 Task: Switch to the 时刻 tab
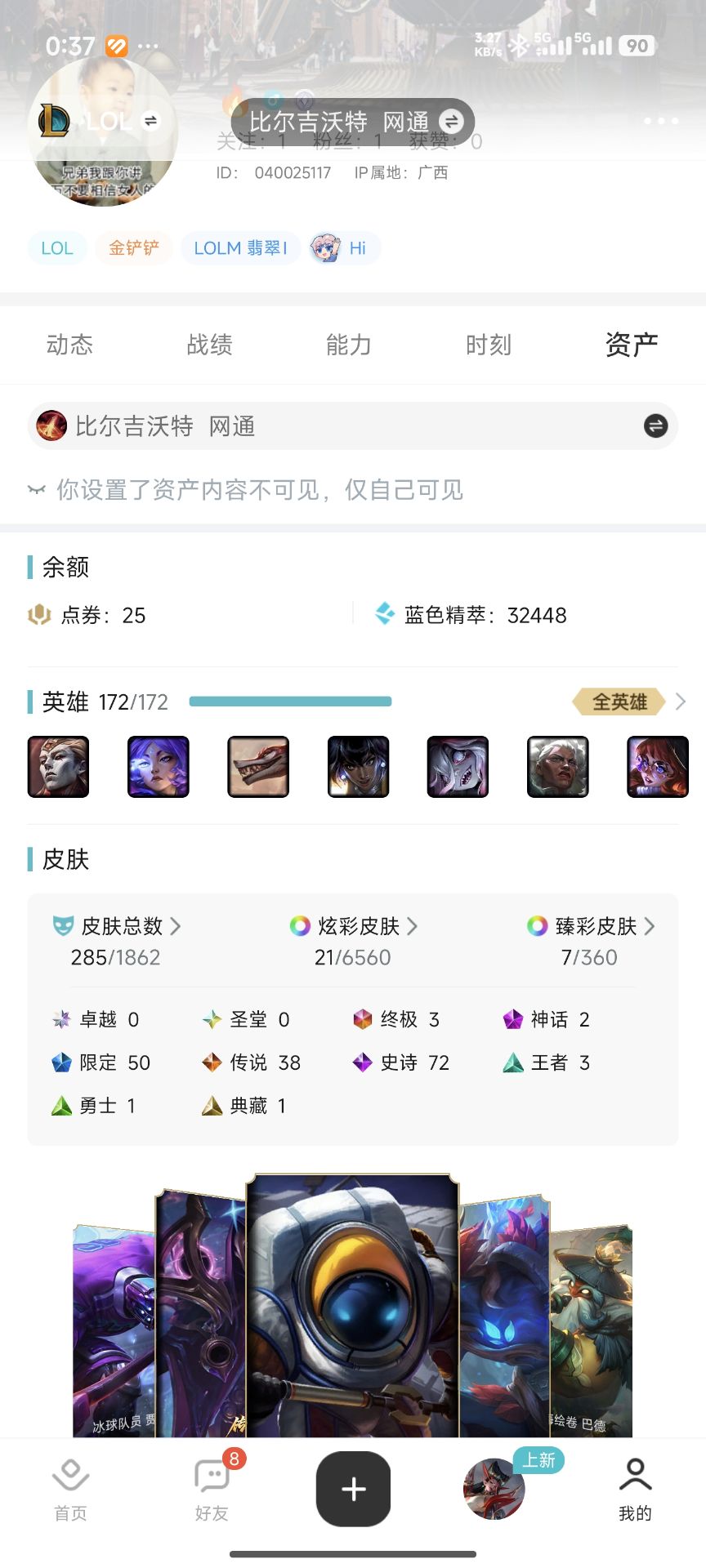(x=489, y=345)
